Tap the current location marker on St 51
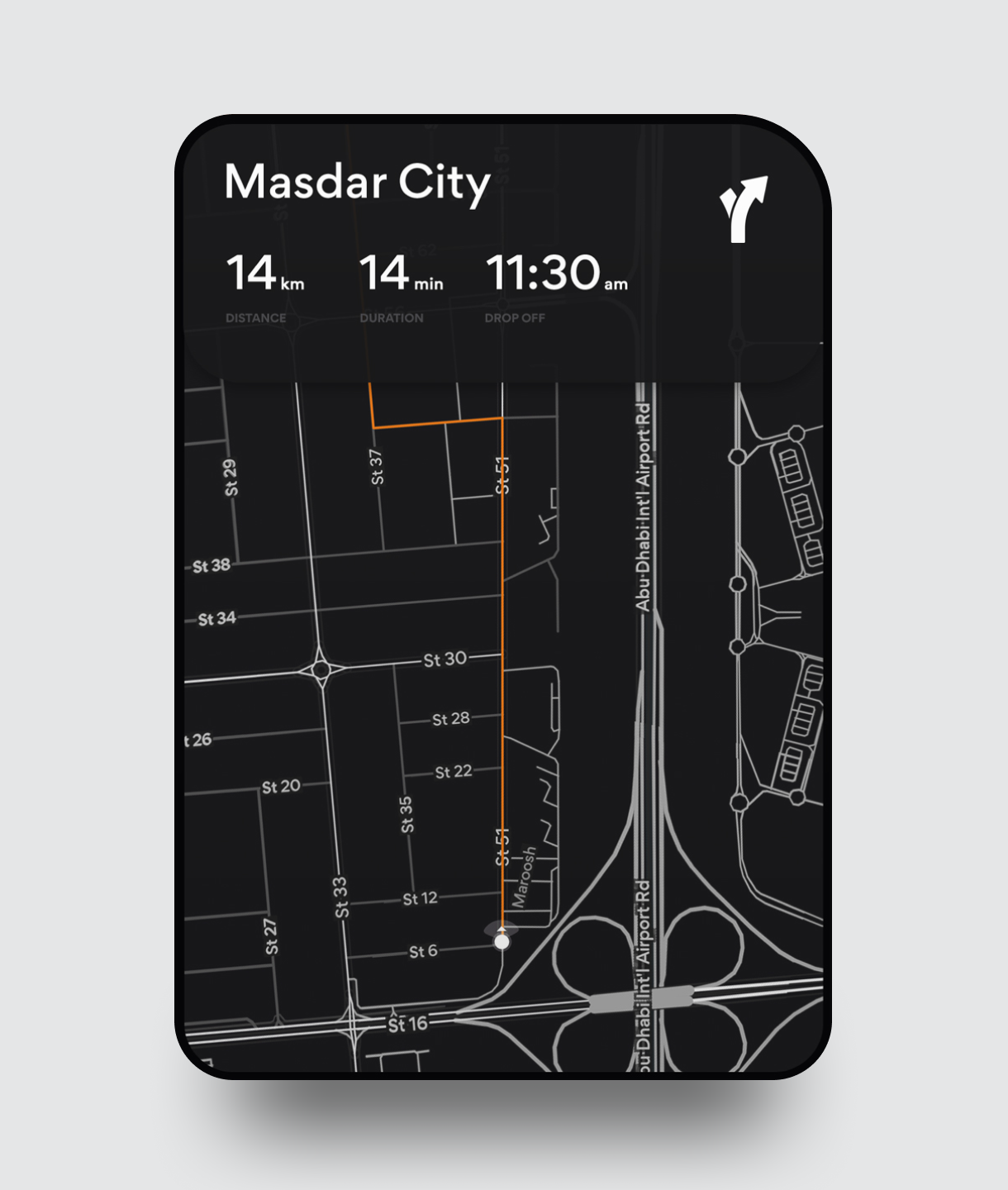The width and height of the screenshot is (1008, 1190). point(502,940)
